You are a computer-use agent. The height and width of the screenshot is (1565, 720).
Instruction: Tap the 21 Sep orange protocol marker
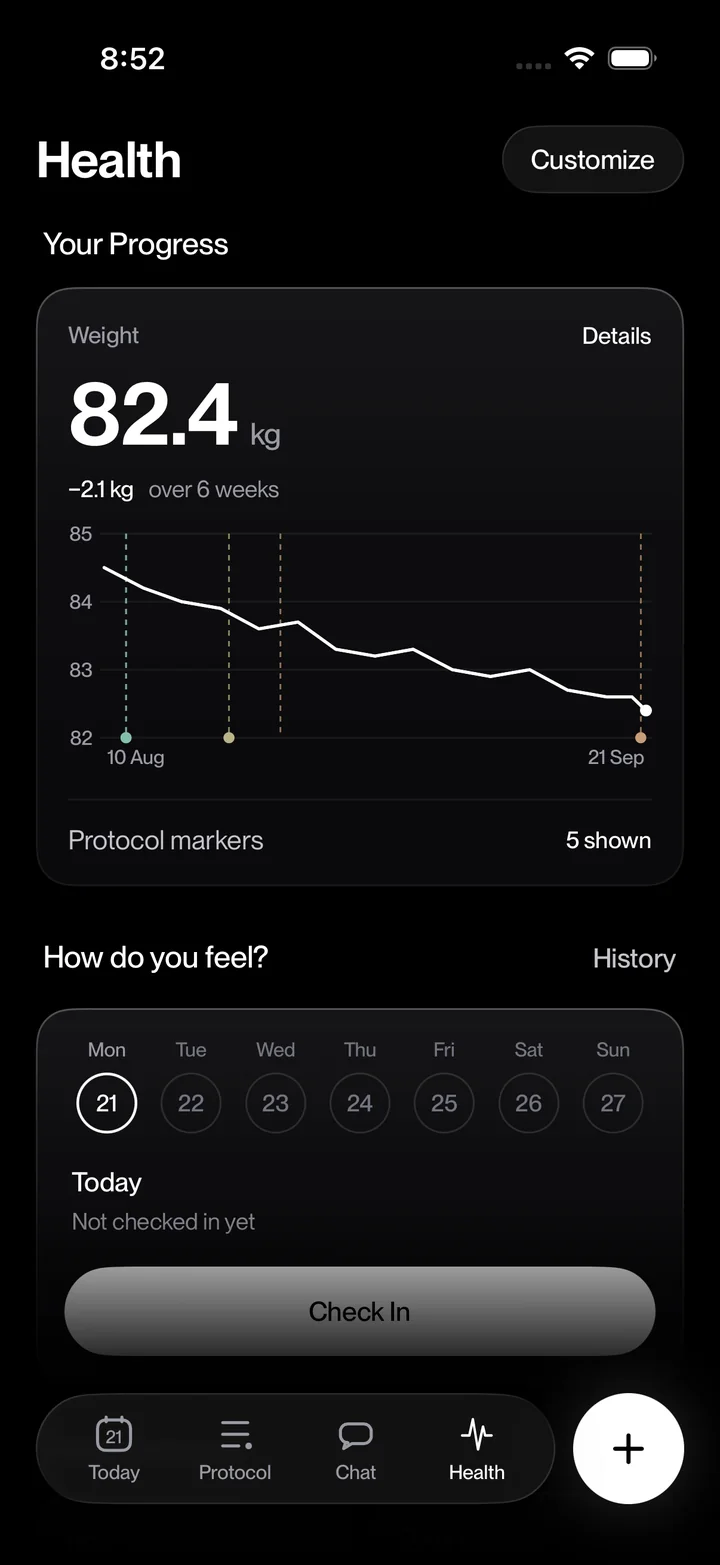click(641, 738)
